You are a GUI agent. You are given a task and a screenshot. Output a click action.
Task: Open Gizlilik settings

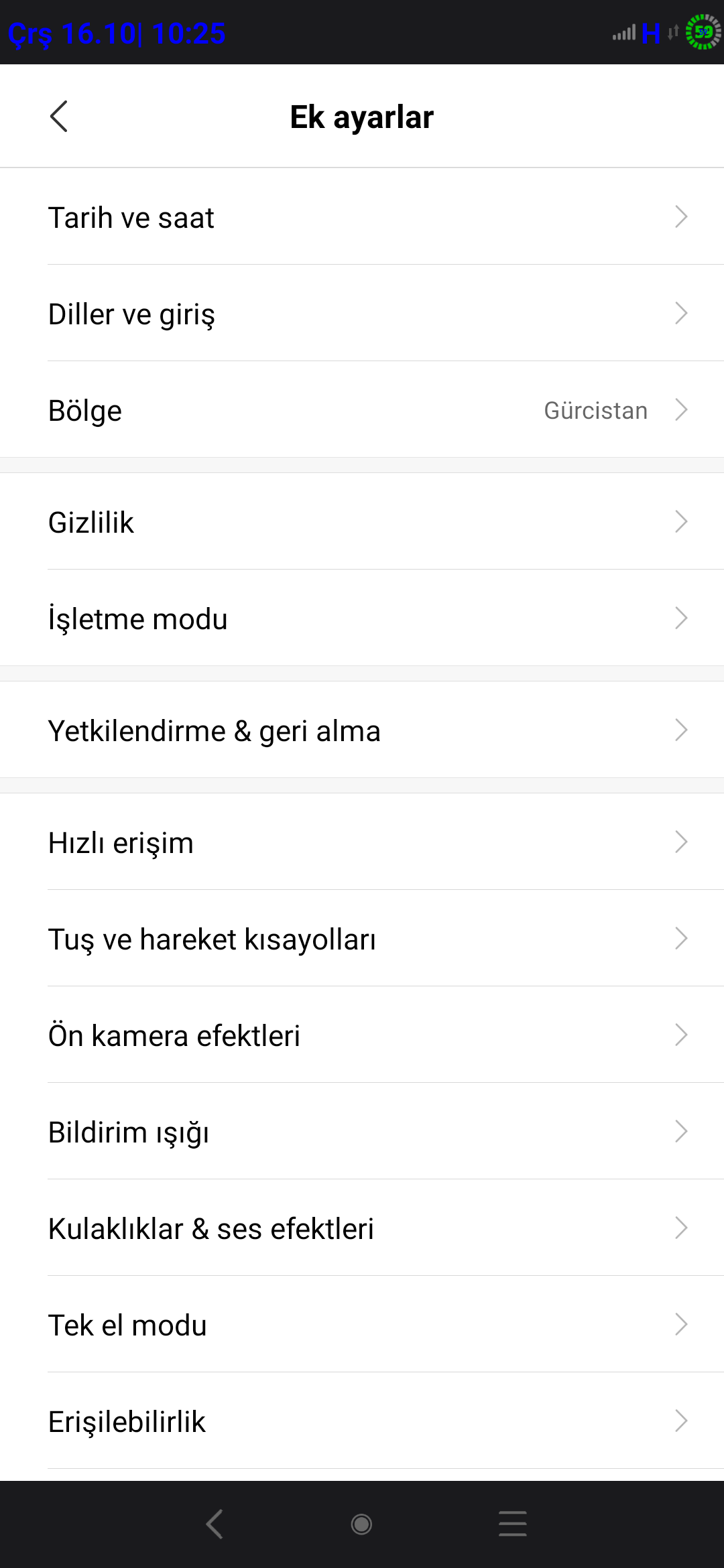(362, 521)
